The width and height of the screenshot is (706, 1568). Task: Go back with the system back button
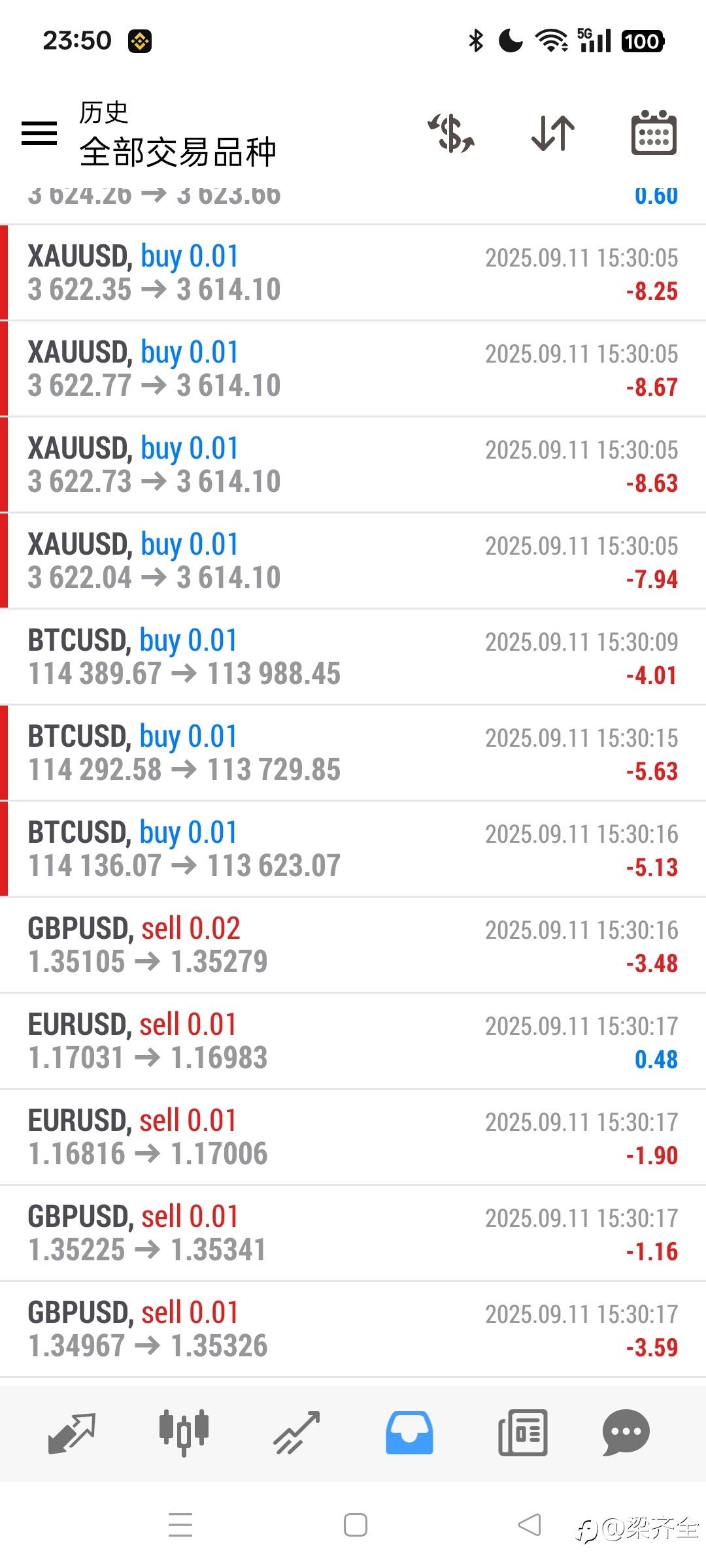click(x=529, y=1525)
